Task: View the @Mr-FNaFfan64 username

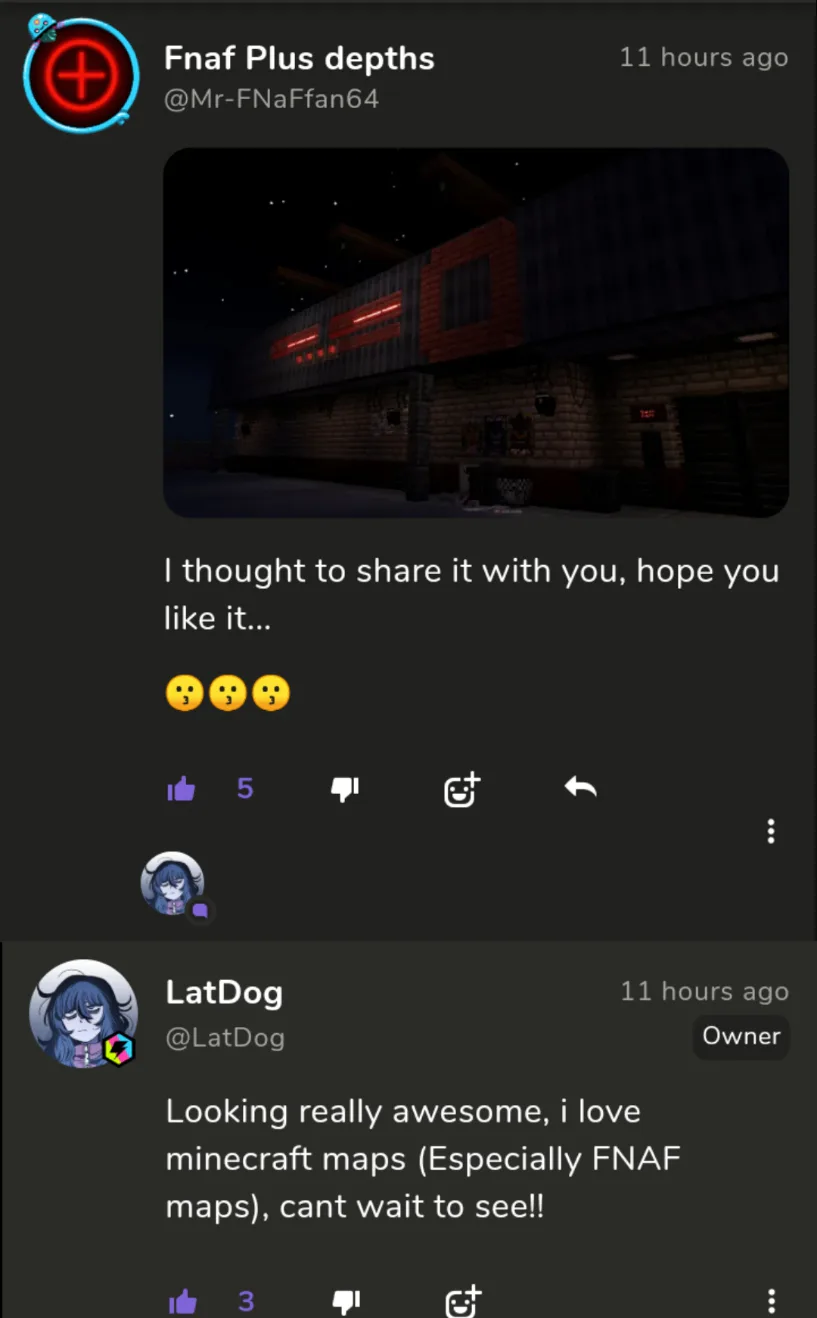Action: (x=271, y=99)
